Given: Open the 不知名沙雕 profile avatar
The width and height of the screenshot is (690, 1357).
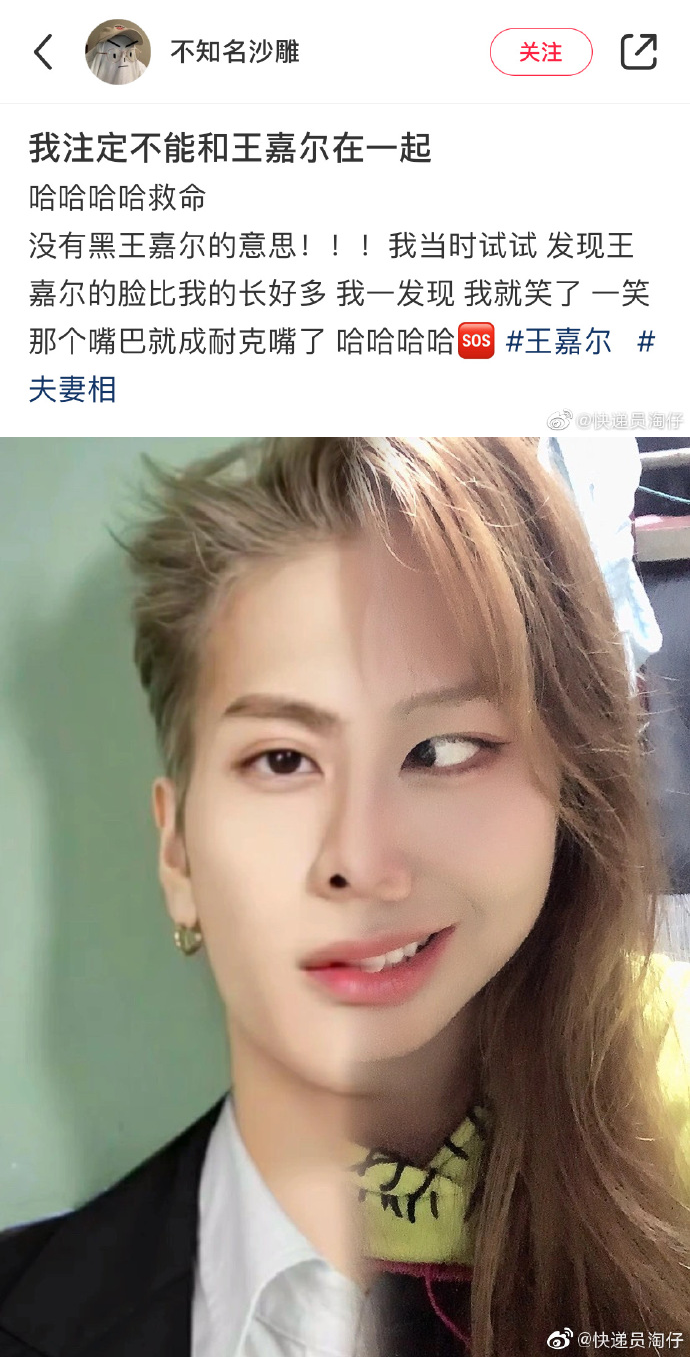Looking at the screenshot, I should (118, 52).
